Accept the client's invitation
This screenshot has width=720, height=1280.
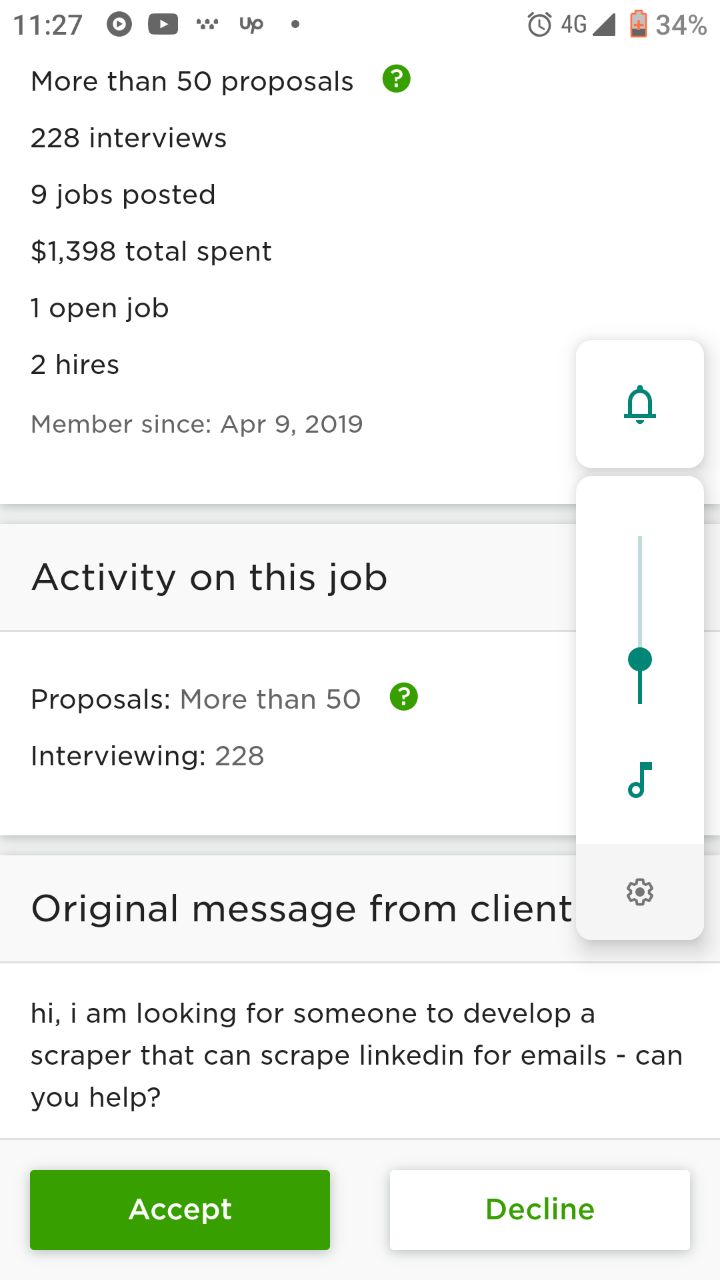tap(180, 1209)
